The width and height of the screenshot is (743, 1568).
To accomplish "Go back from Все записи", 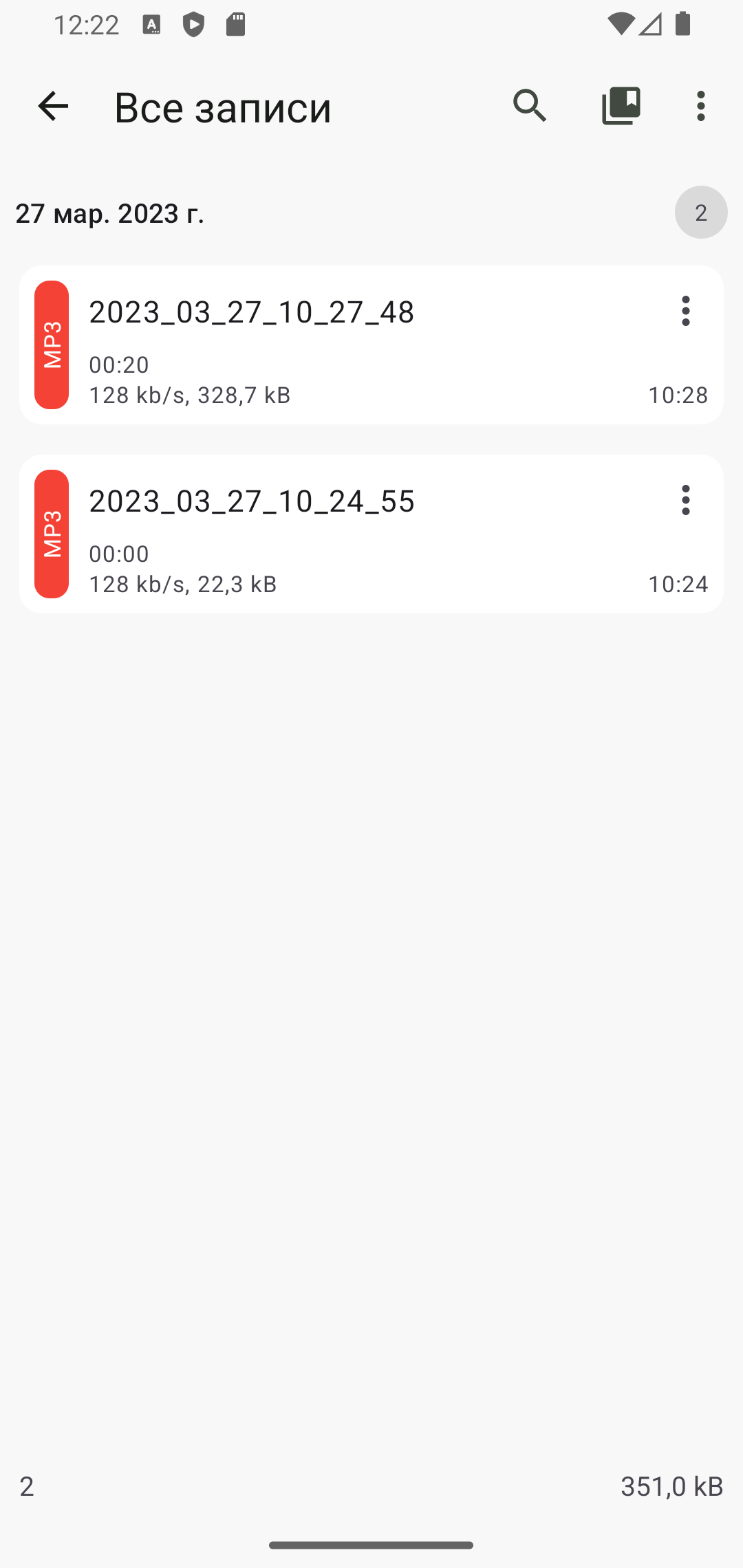I will 53,106.
